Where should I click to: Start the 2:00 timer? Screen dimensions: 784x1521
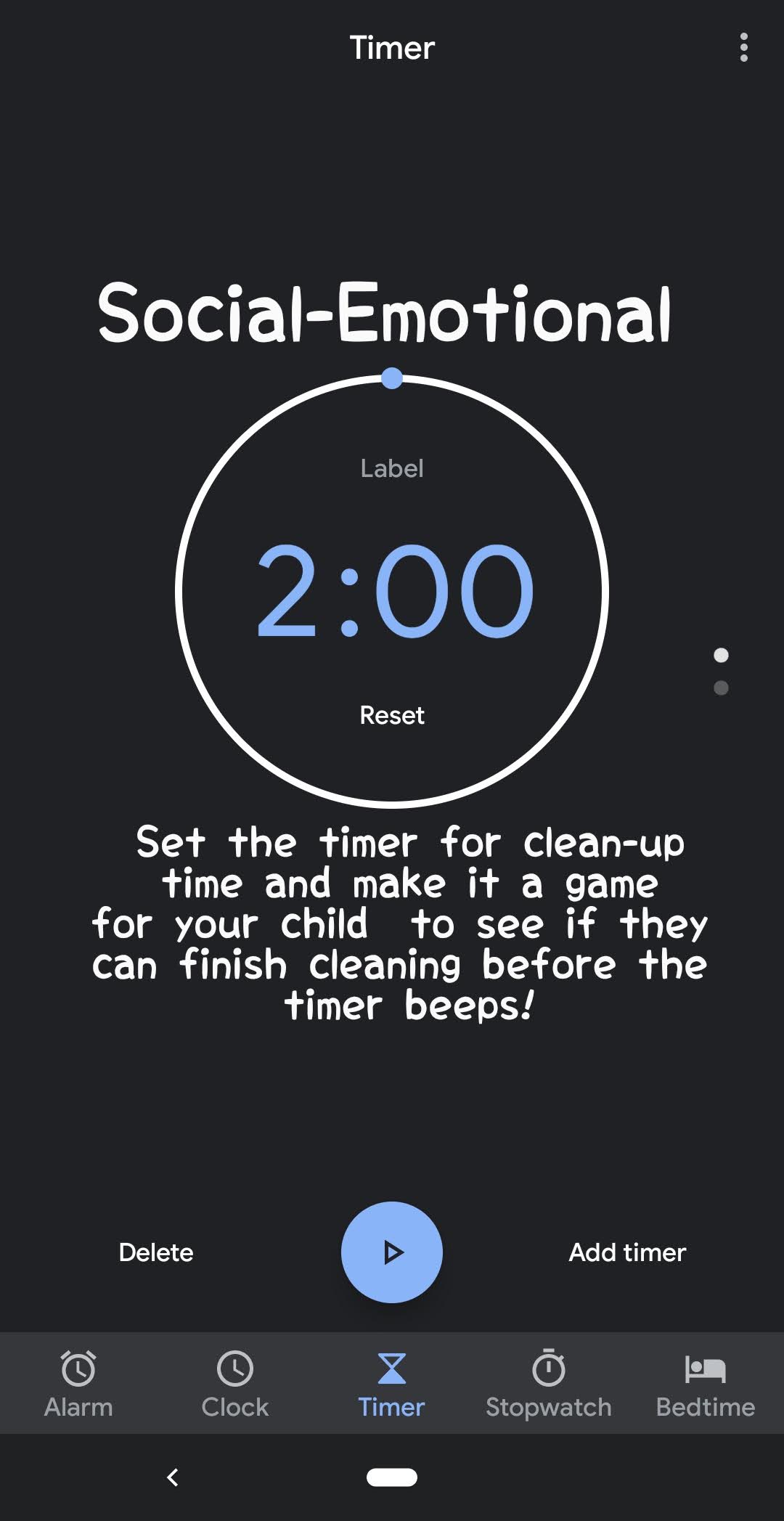click(x=392, y=1252)
